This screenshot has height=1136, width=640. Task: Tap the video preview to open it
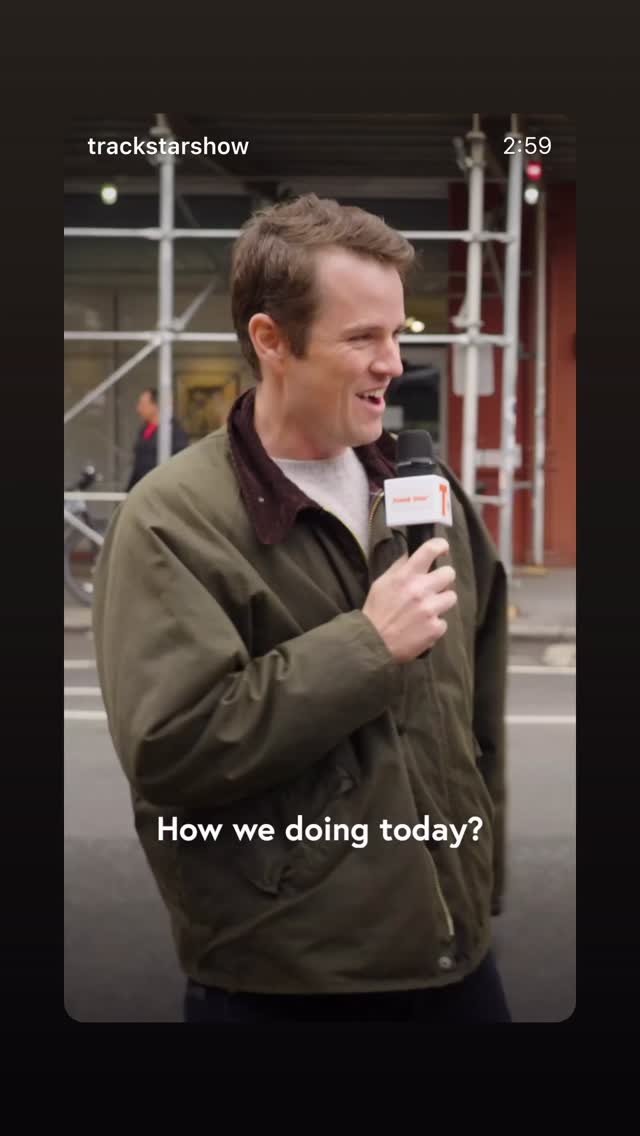(320, 567)
